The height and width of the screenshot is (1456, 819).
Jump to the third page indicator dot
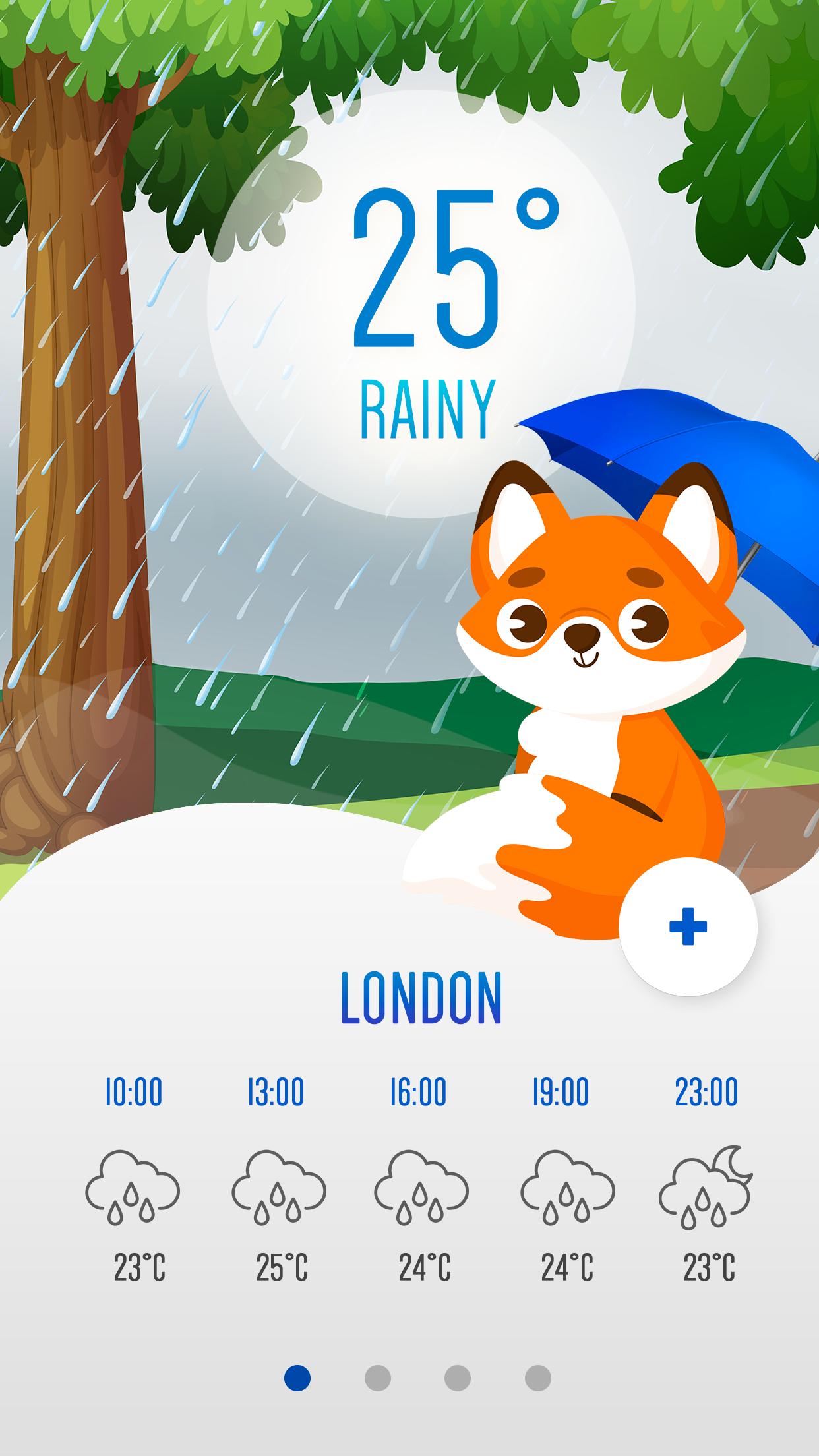[458, 1378]
